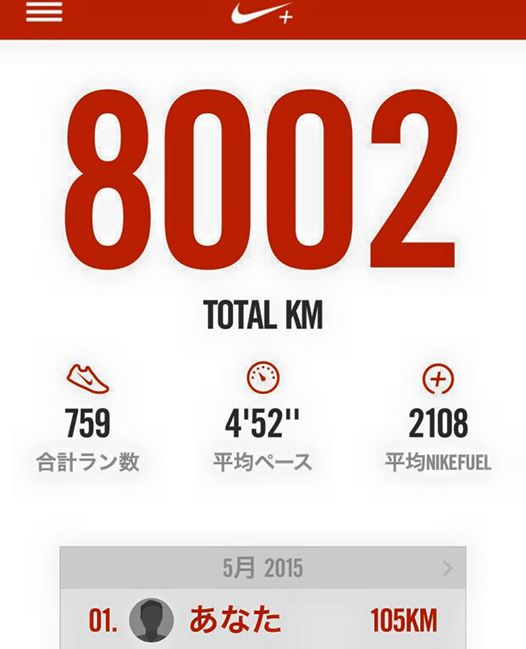526x649 pixels.
Task: Open the hamburger drawer menu
Action: (44, 12)
